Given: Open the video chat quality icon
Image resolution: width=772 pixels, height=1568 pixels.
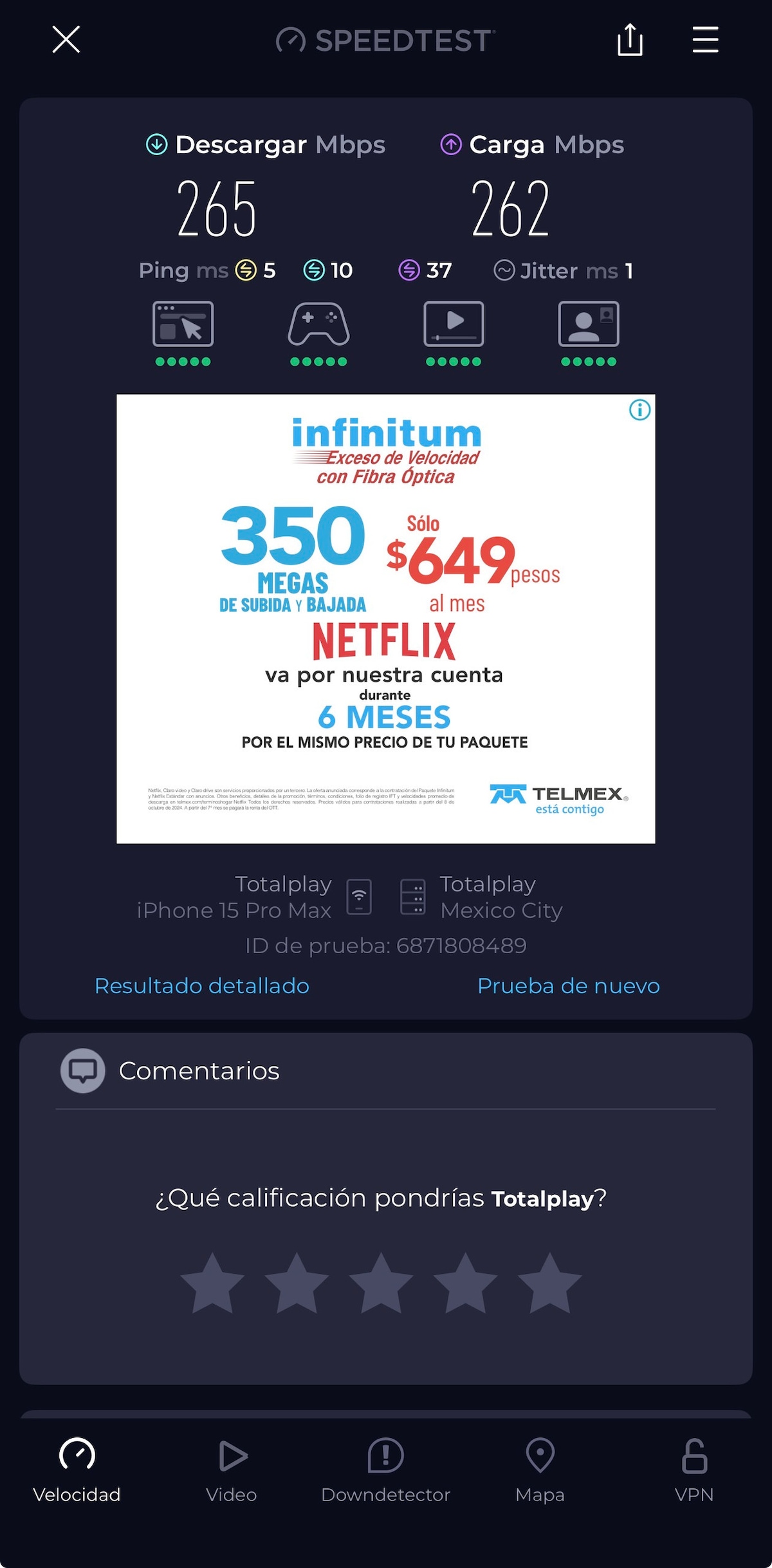Looking at the screenshot, I should [589, 324].
